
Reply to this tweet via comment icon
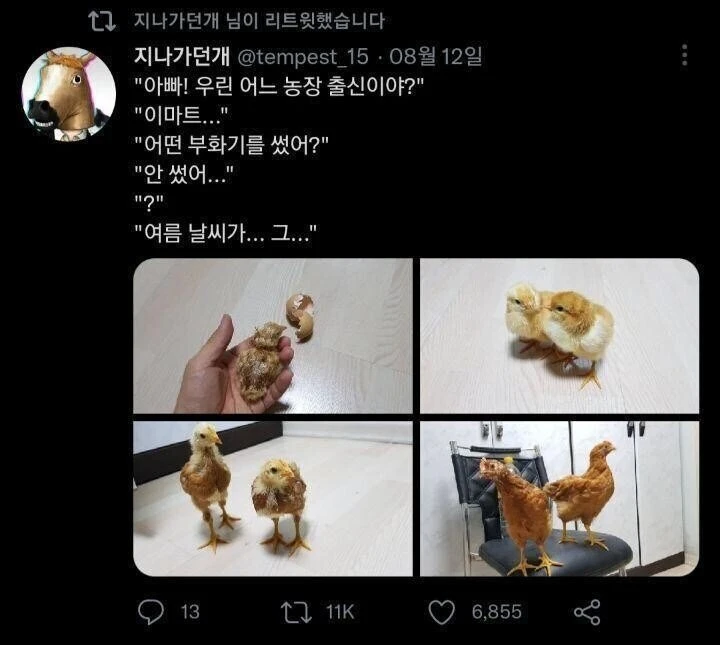[x=149, y=611]
